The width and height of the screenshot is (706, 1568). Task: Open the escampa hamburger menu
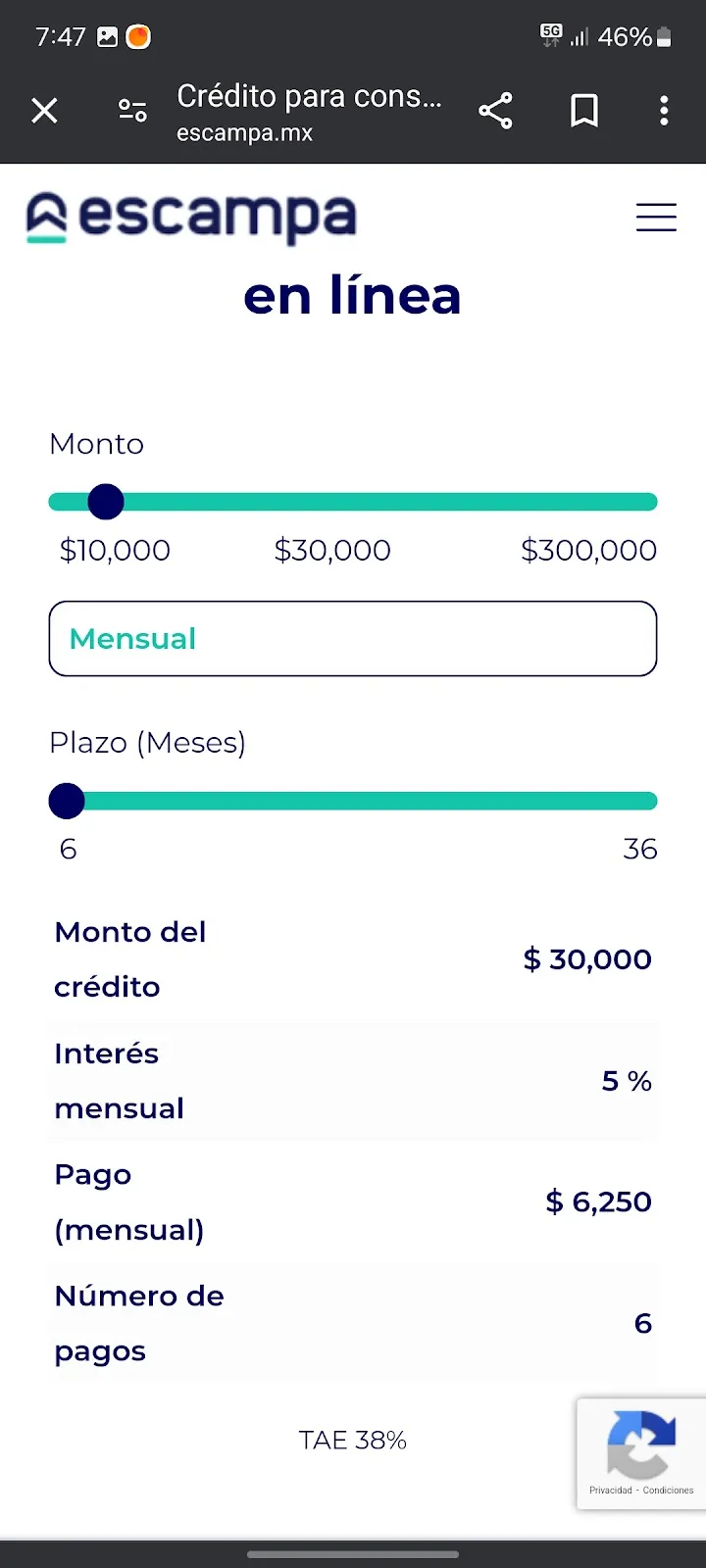click(x=656, y=217)
